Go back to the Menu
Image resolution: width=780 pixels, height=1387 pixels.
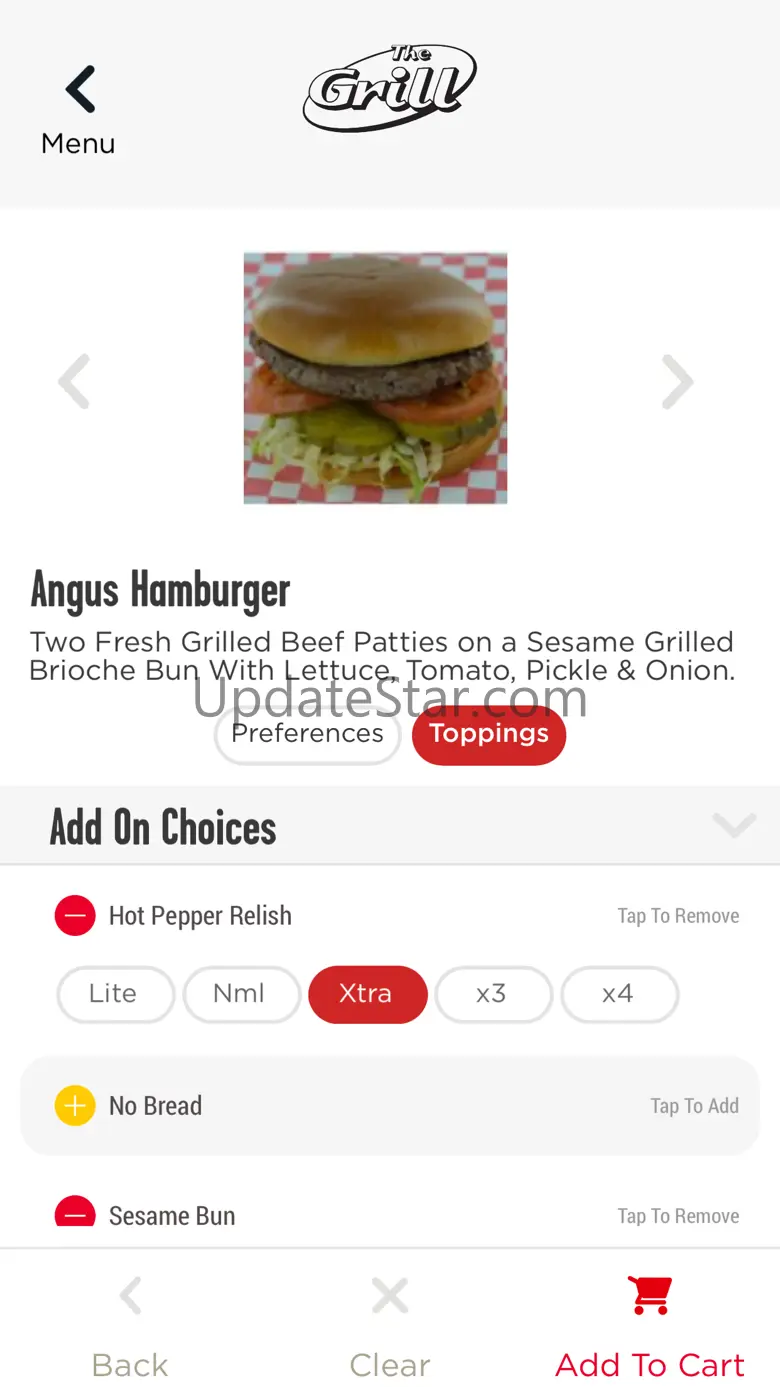click(79, 109)
